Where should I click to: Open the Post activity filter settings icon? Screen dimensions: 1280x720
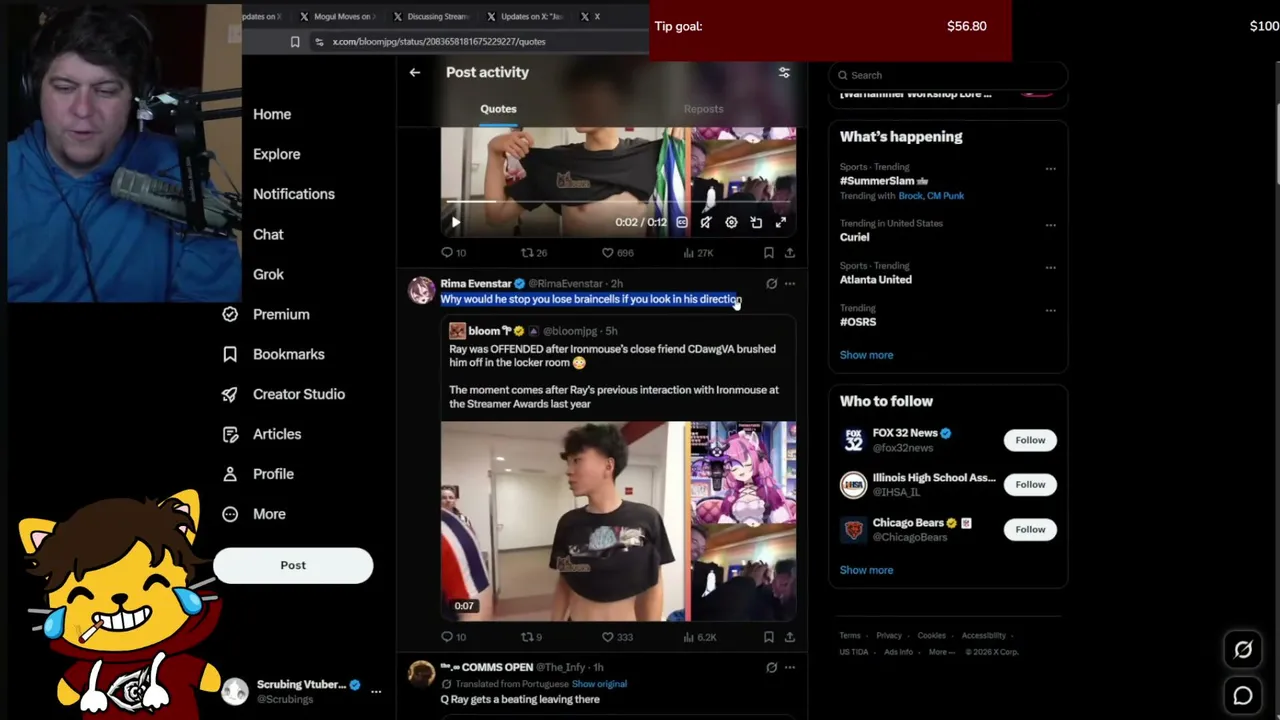click(784, 72)
